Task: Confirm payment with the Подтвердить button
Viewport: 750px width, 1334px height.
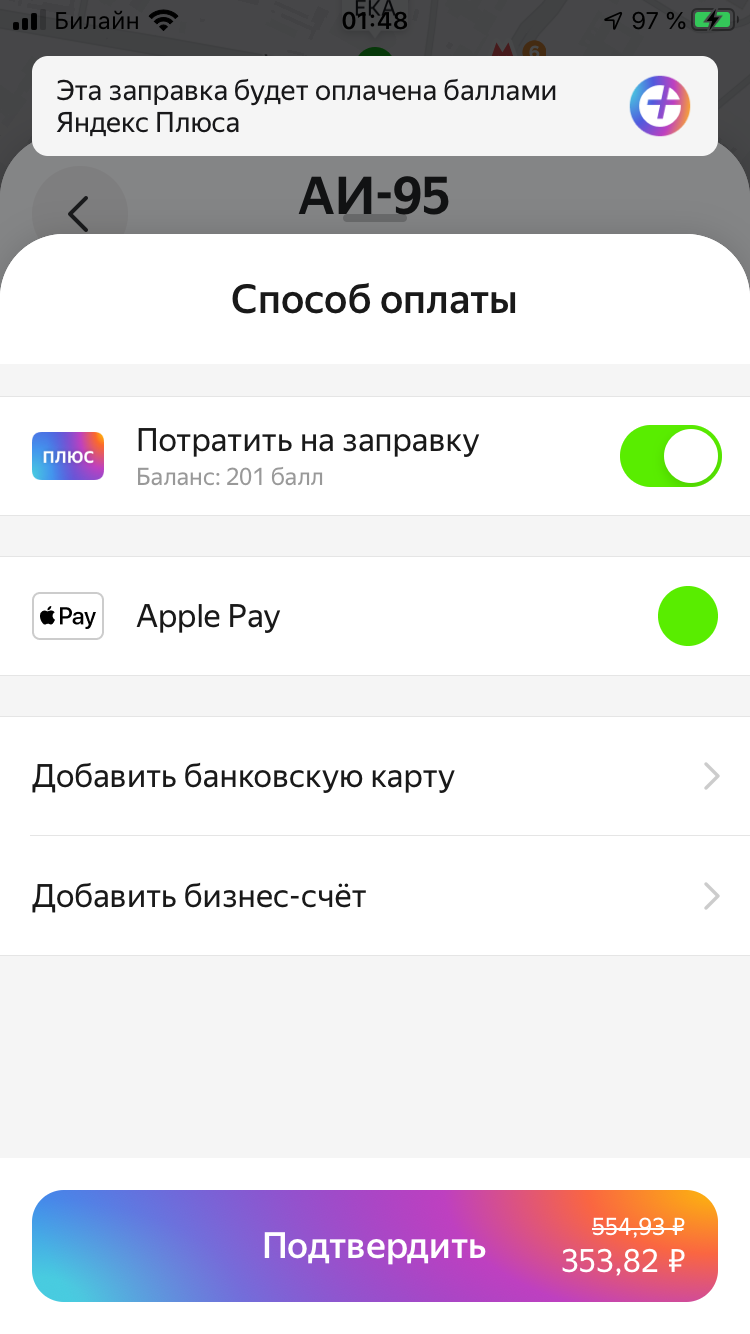Action: 375,1245
